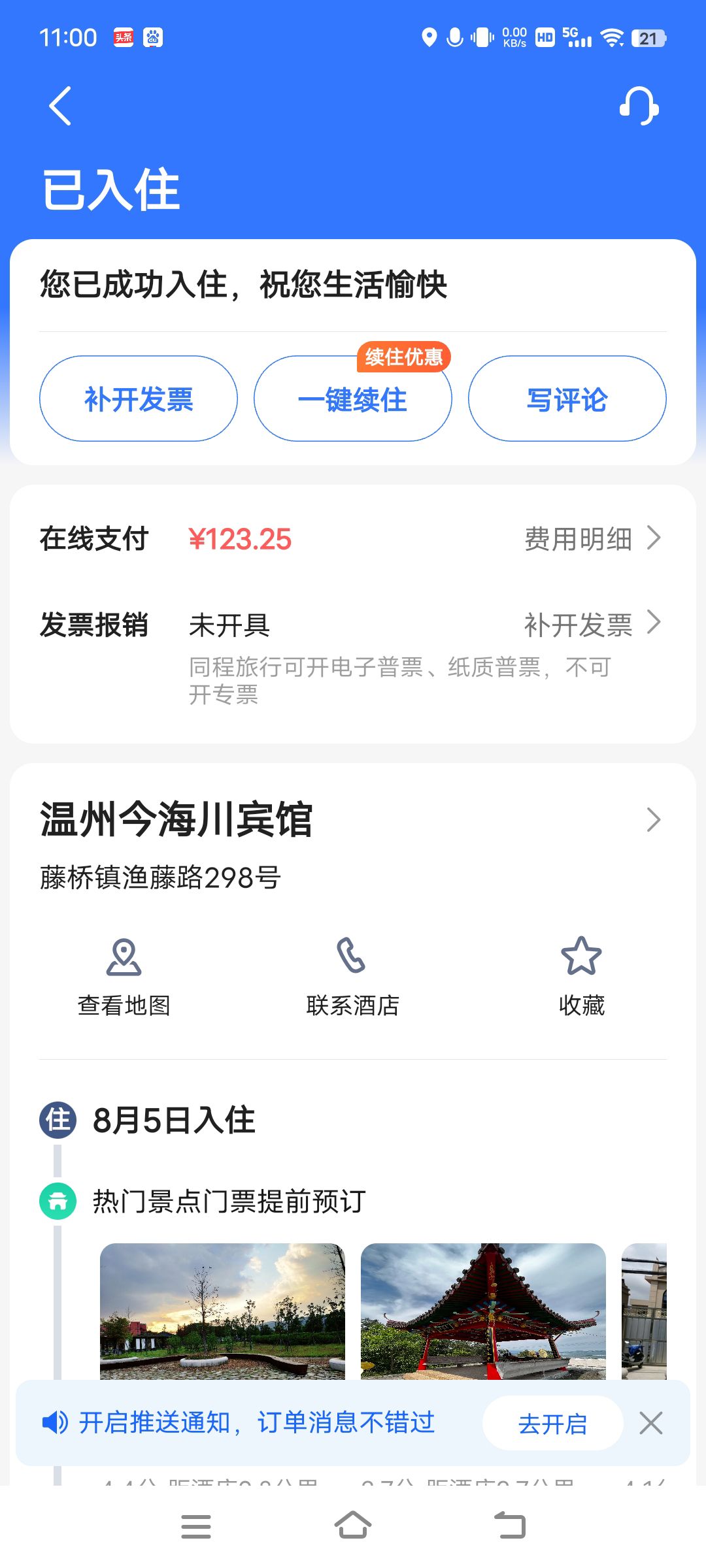Select 一键续住 to extend the stay
Viewport: 706px width, 1568px height.
coord(353,399)
